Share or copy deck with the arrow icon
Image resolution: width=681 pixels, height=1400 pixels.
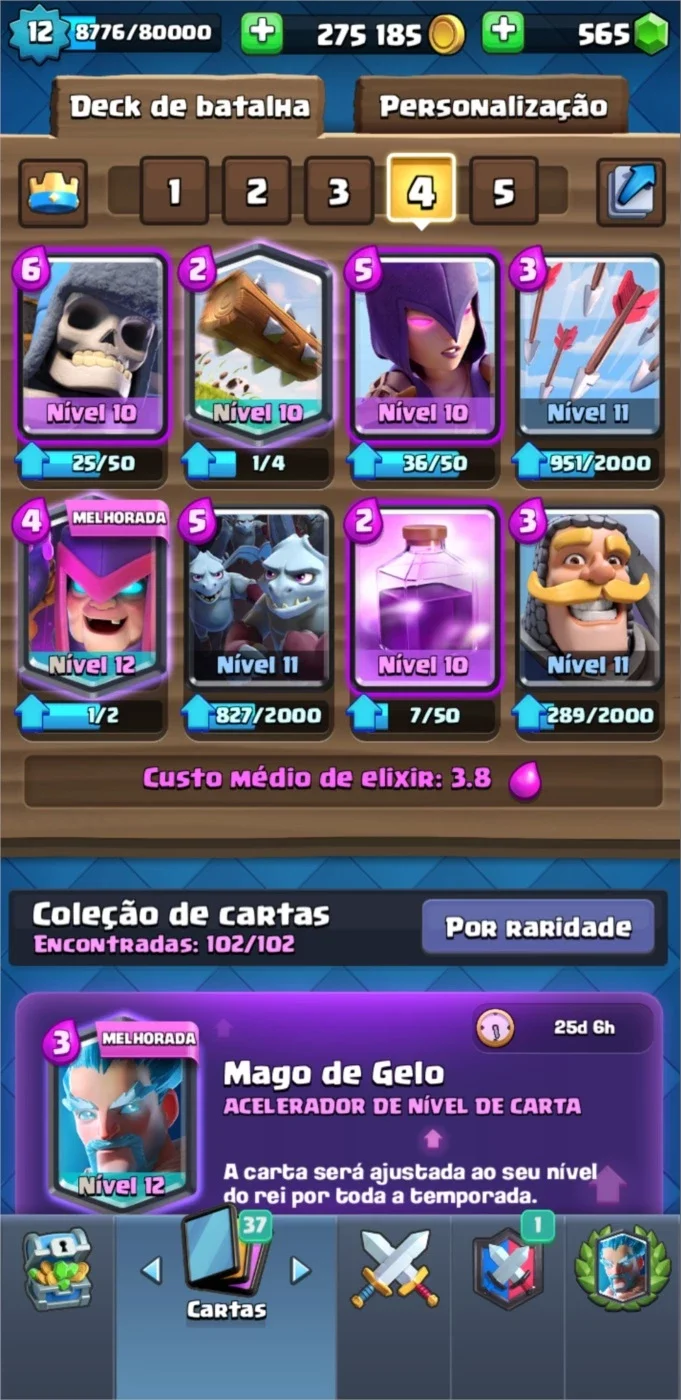(631, 191)
